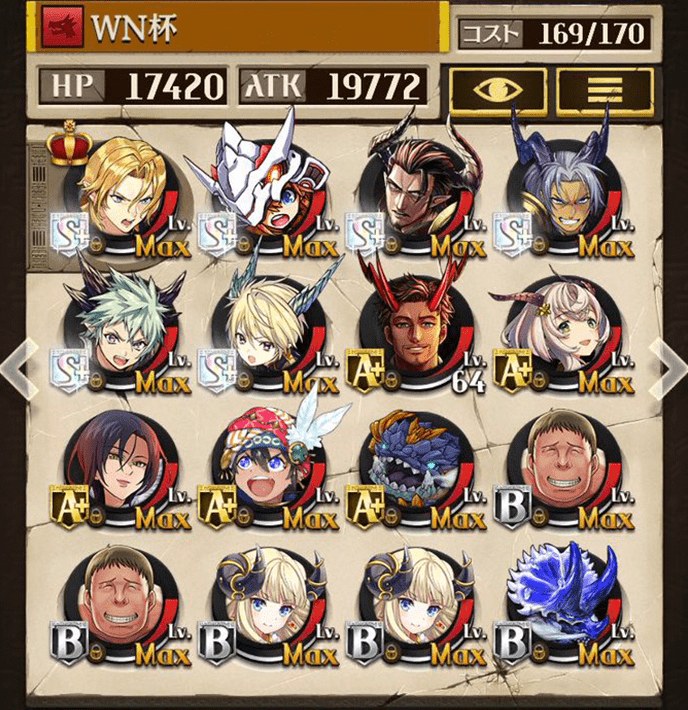Go to the next deck with right arrow
Viewport: 688px width, 710px height.
click(668, 364)
